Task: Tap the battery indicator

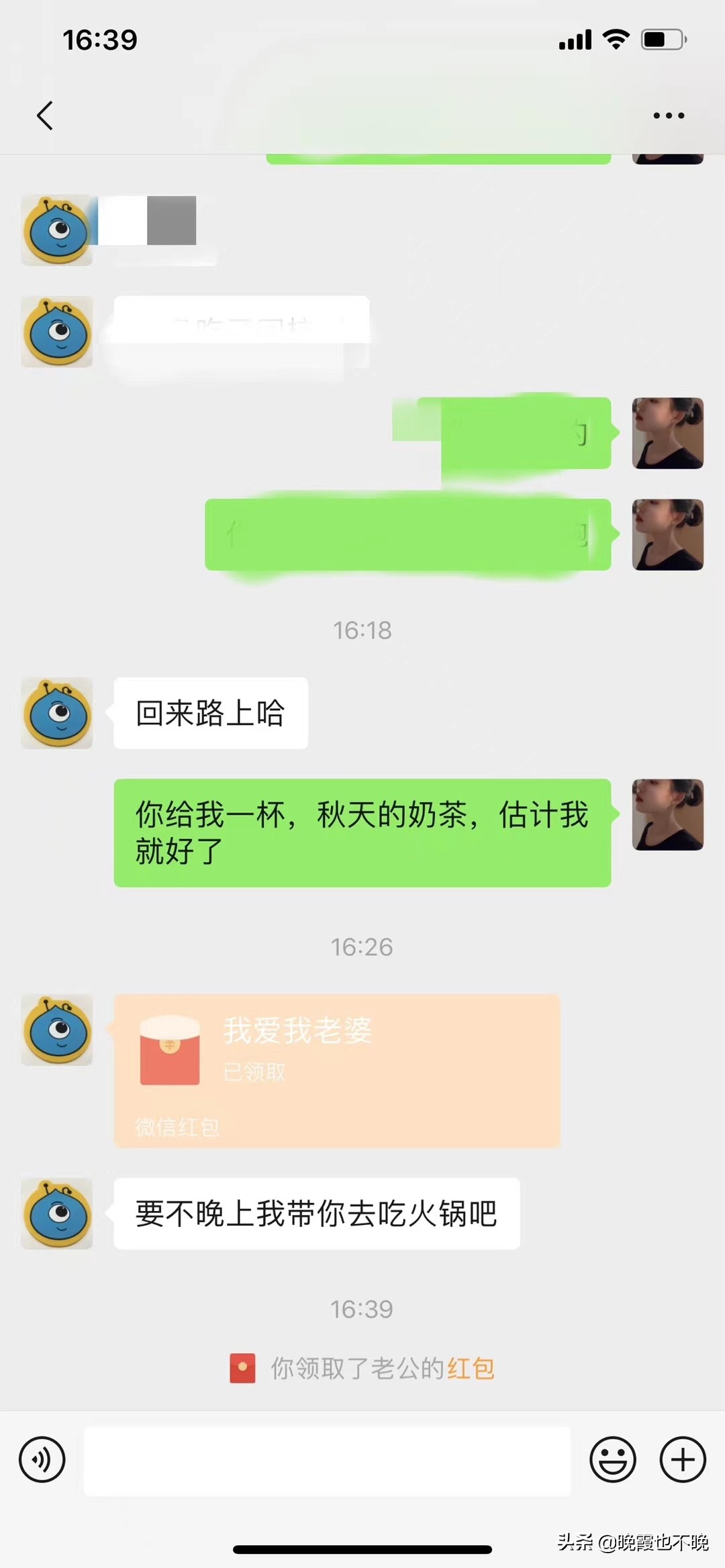Action: point(661,40)
